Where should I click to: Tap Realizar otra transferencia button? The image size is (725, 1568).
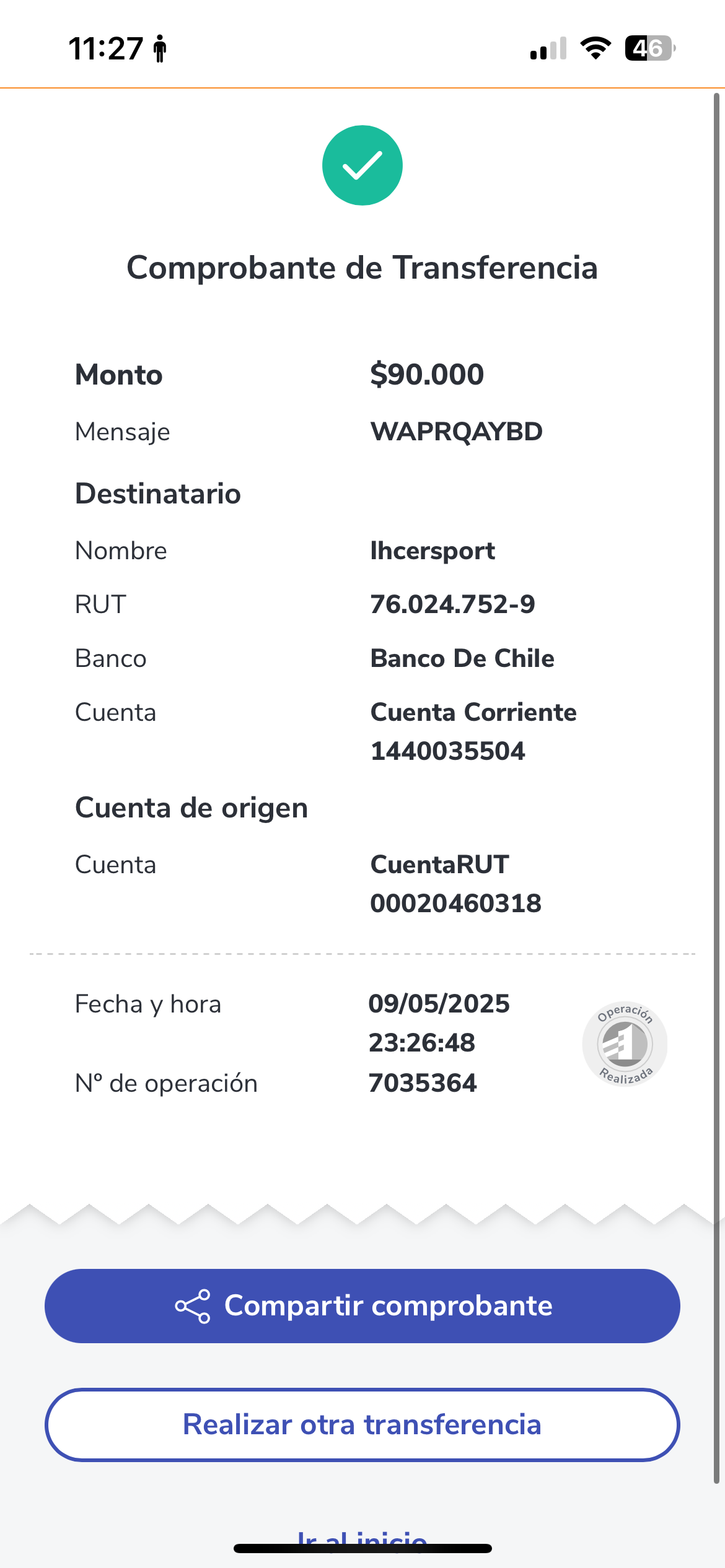click(362, 1425)
